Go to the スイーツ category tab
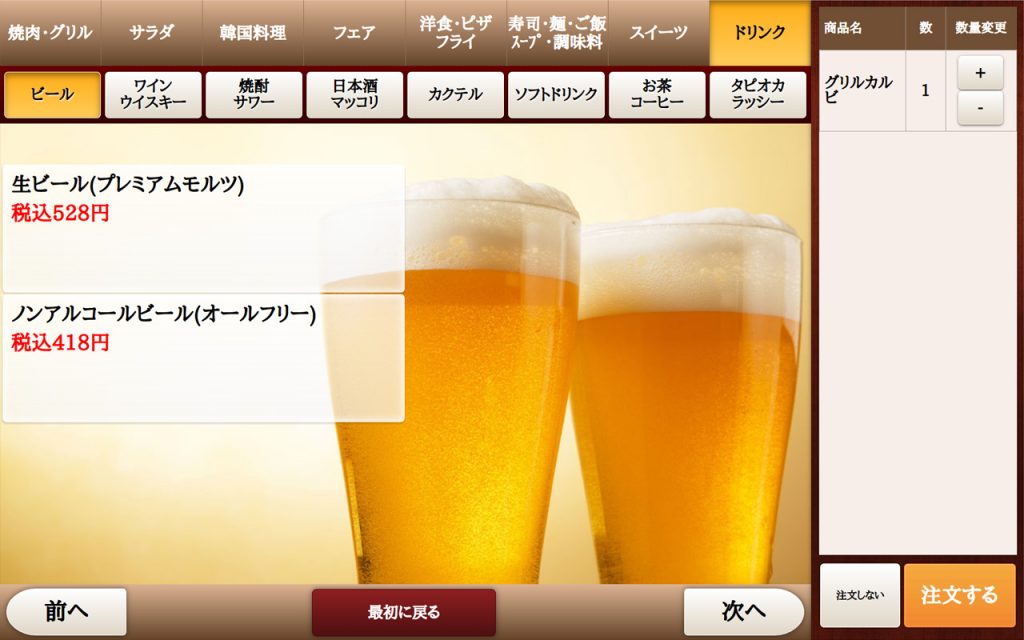1024x640 pixels. (658, 32)
